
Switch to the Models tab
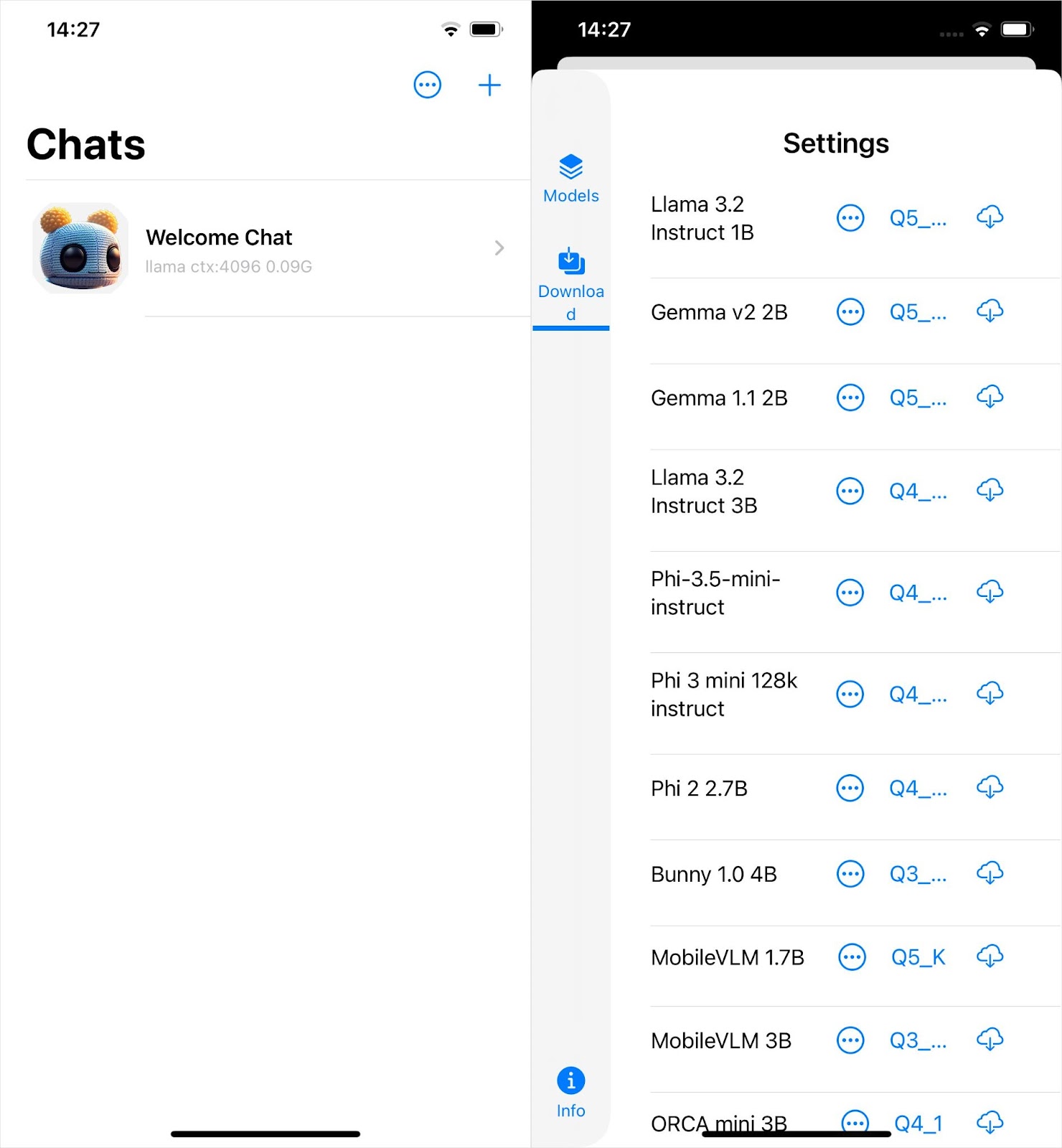570,179
